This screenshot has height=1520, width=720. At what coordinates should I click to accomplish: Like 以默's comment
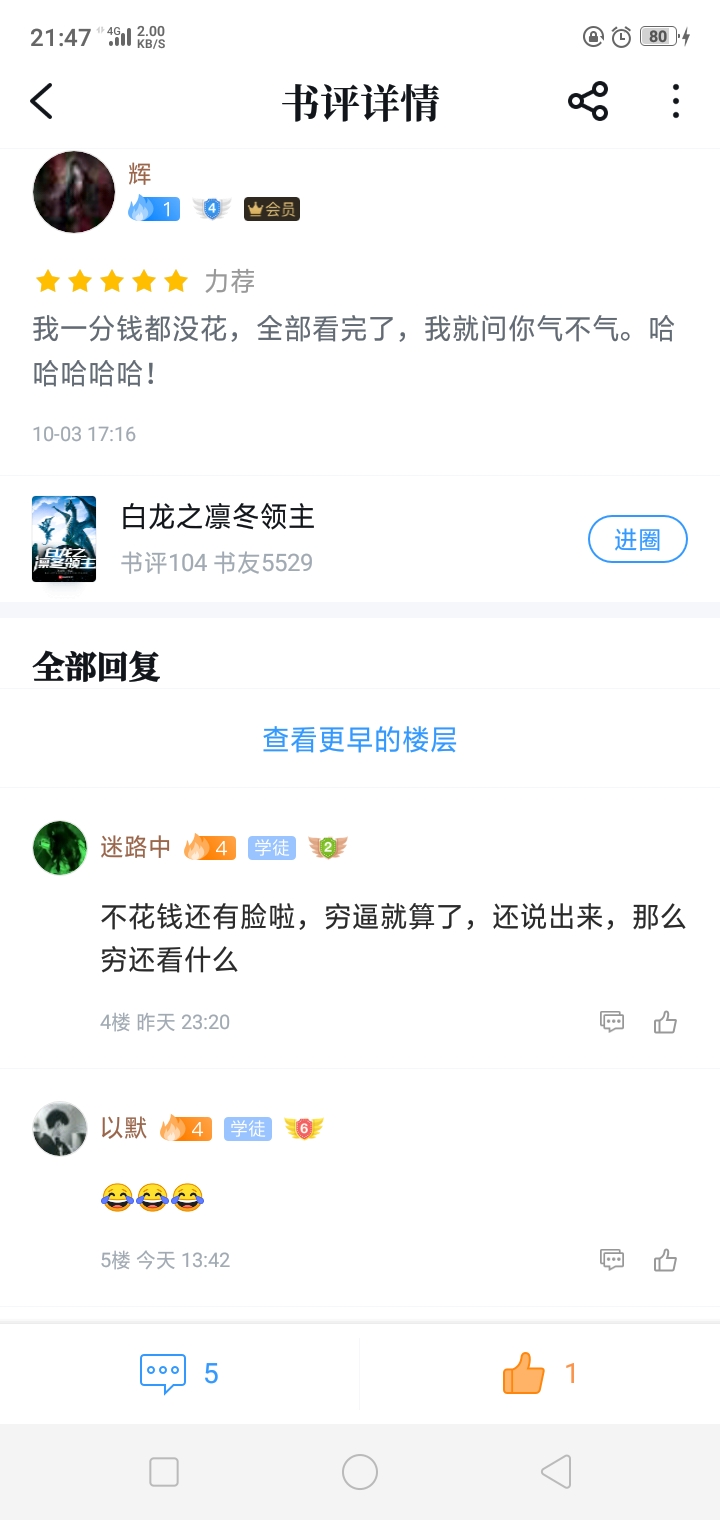tap(665, 1259)
